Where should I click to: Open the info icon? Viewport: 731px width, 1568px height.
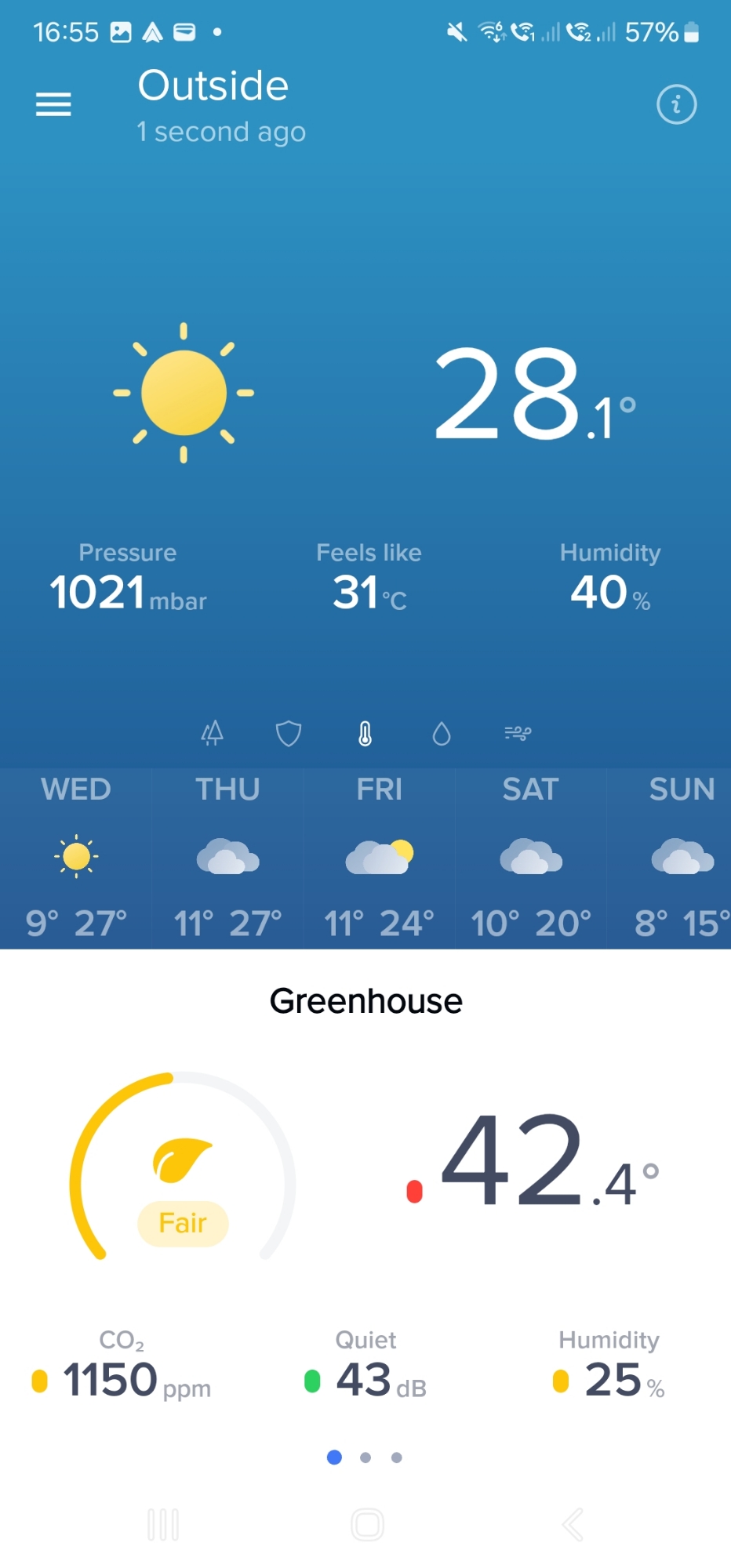[676, 104]
